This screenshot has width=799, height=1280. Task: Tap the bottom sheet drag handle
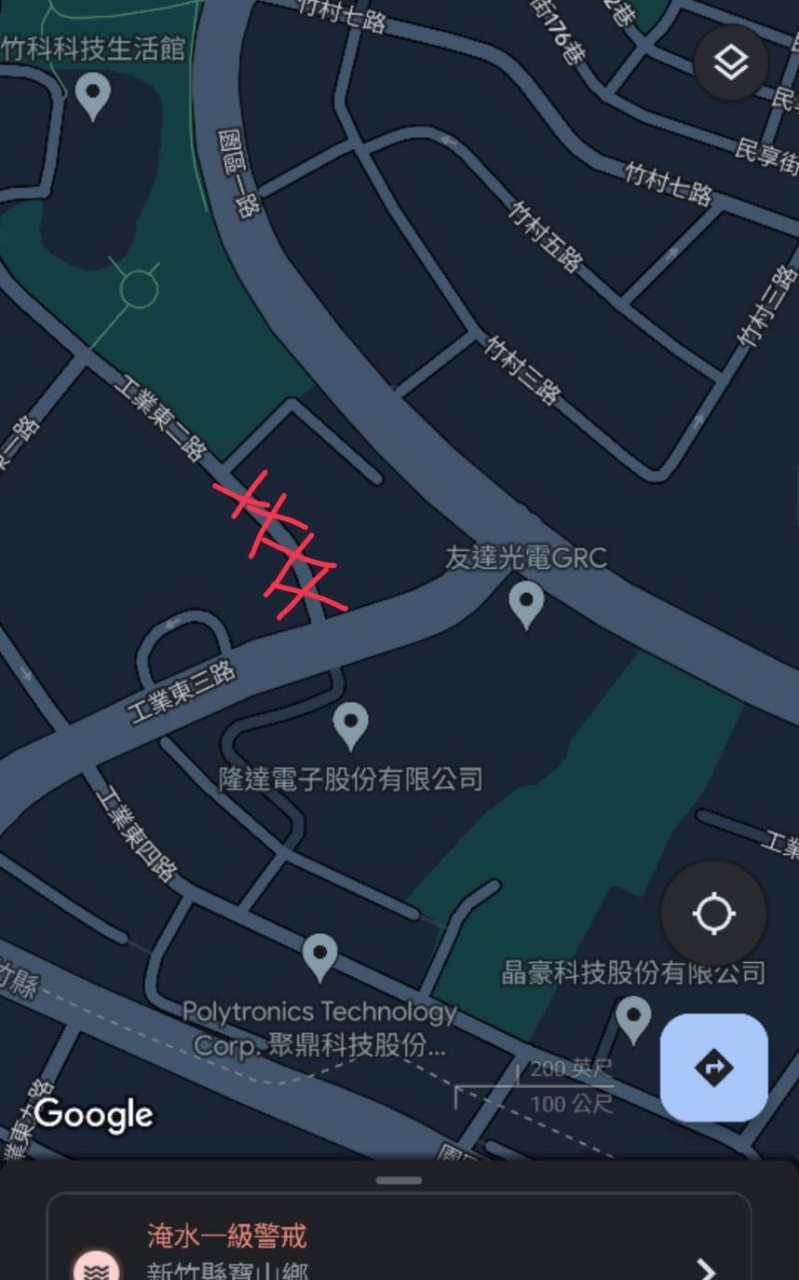point(399,1180)
